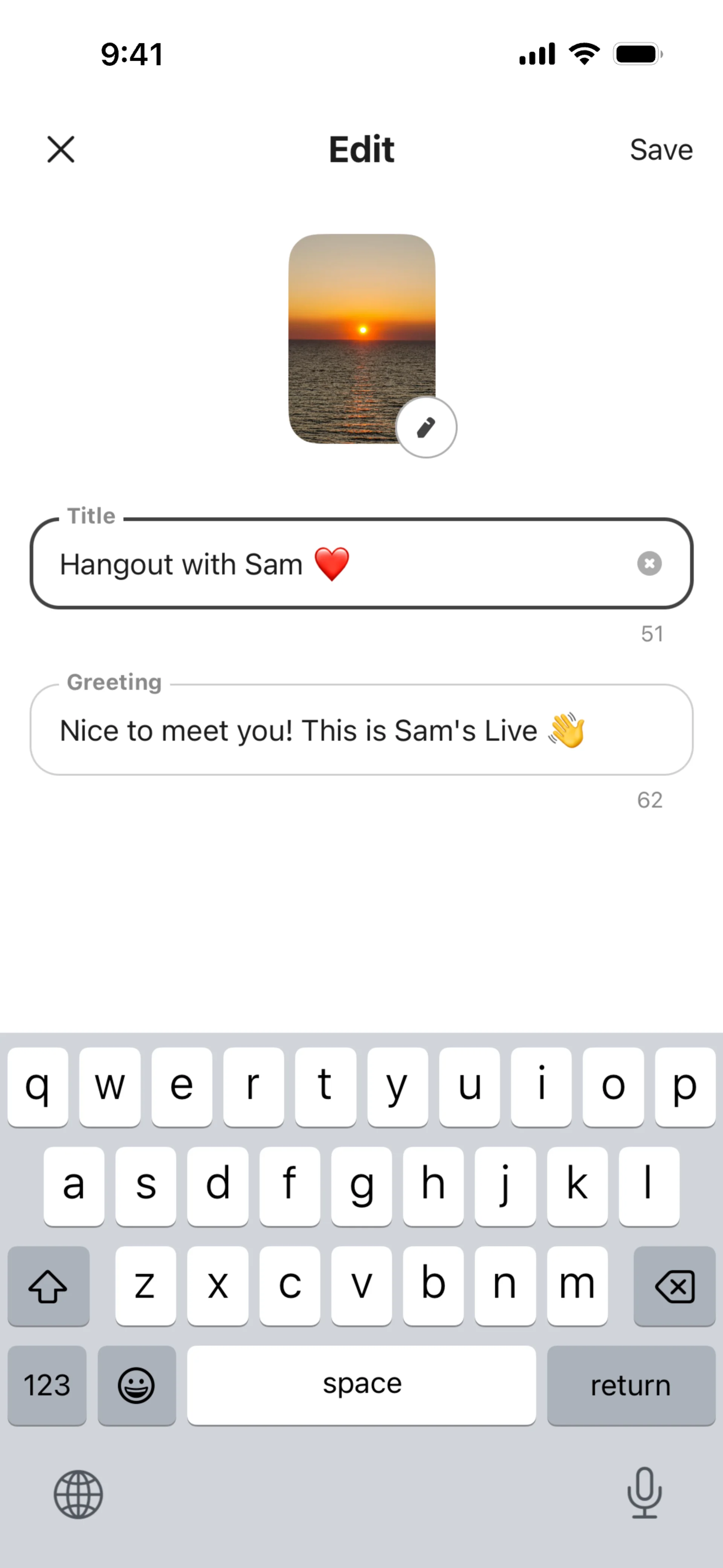Close the Edit screen
723x1568 pixels.
(61, 149)
